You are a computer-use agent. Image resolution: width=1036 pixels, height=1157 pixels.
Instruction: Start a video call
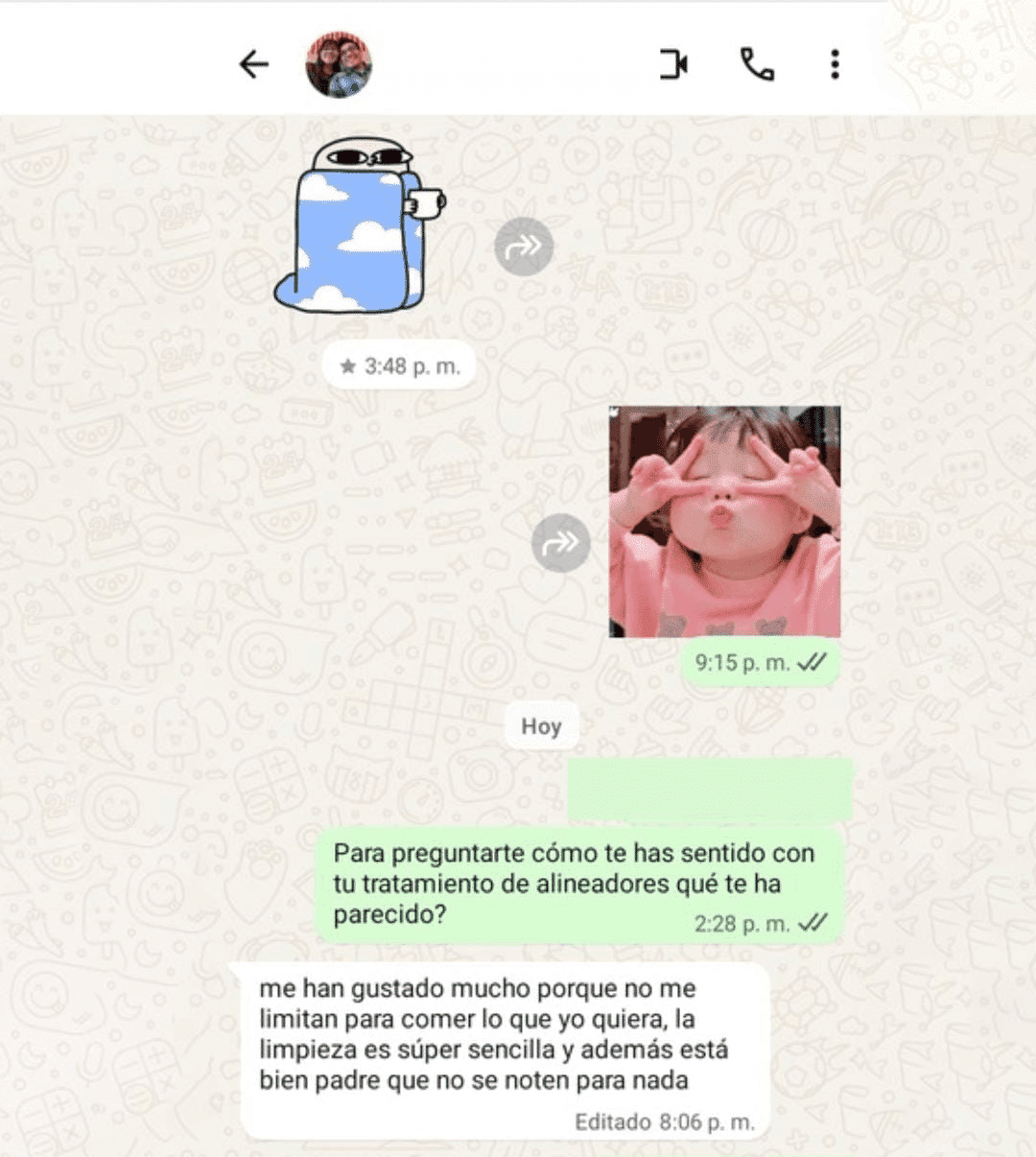[x=673, y=64]
